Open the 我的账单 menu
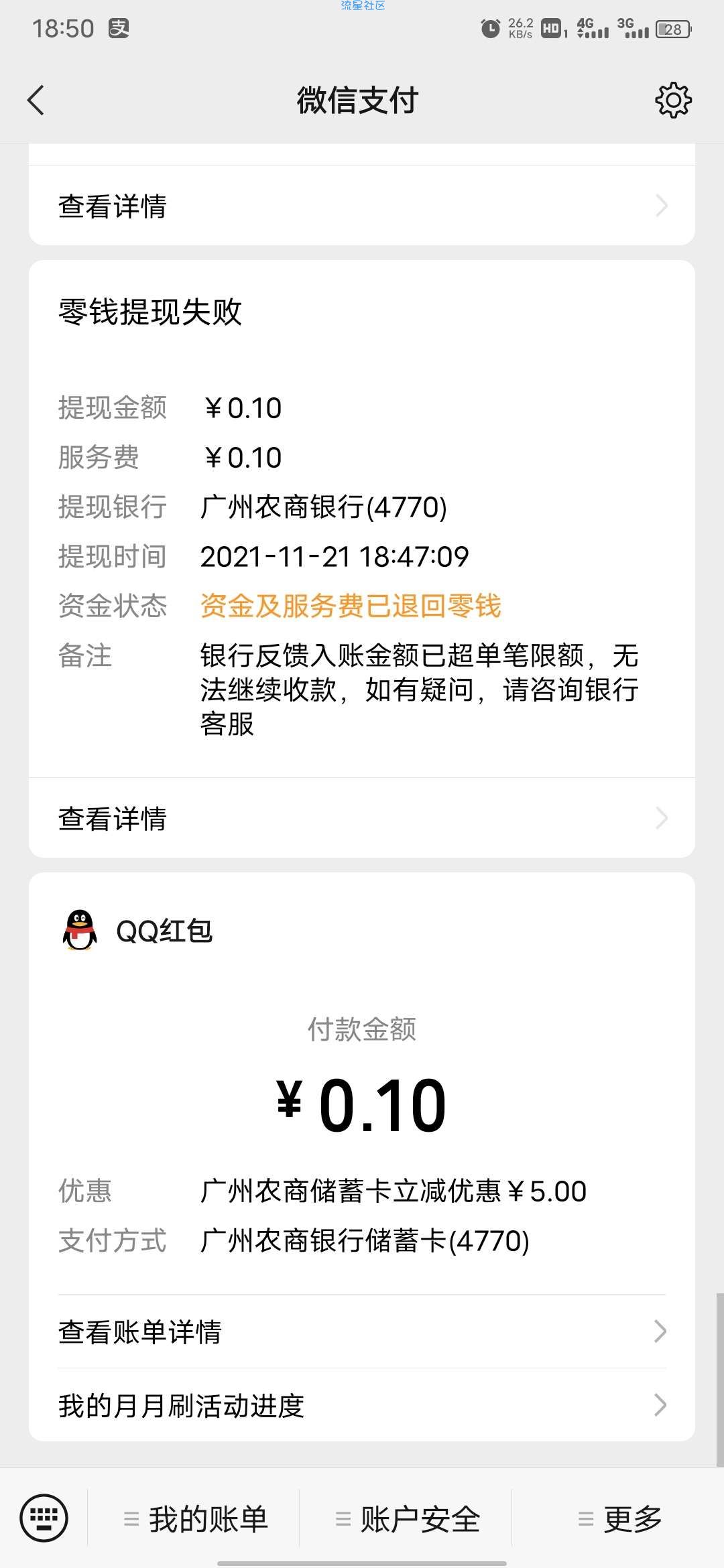Viewport: 724px width, 1568px height. pyautogui.click(x=196, y=1519)
